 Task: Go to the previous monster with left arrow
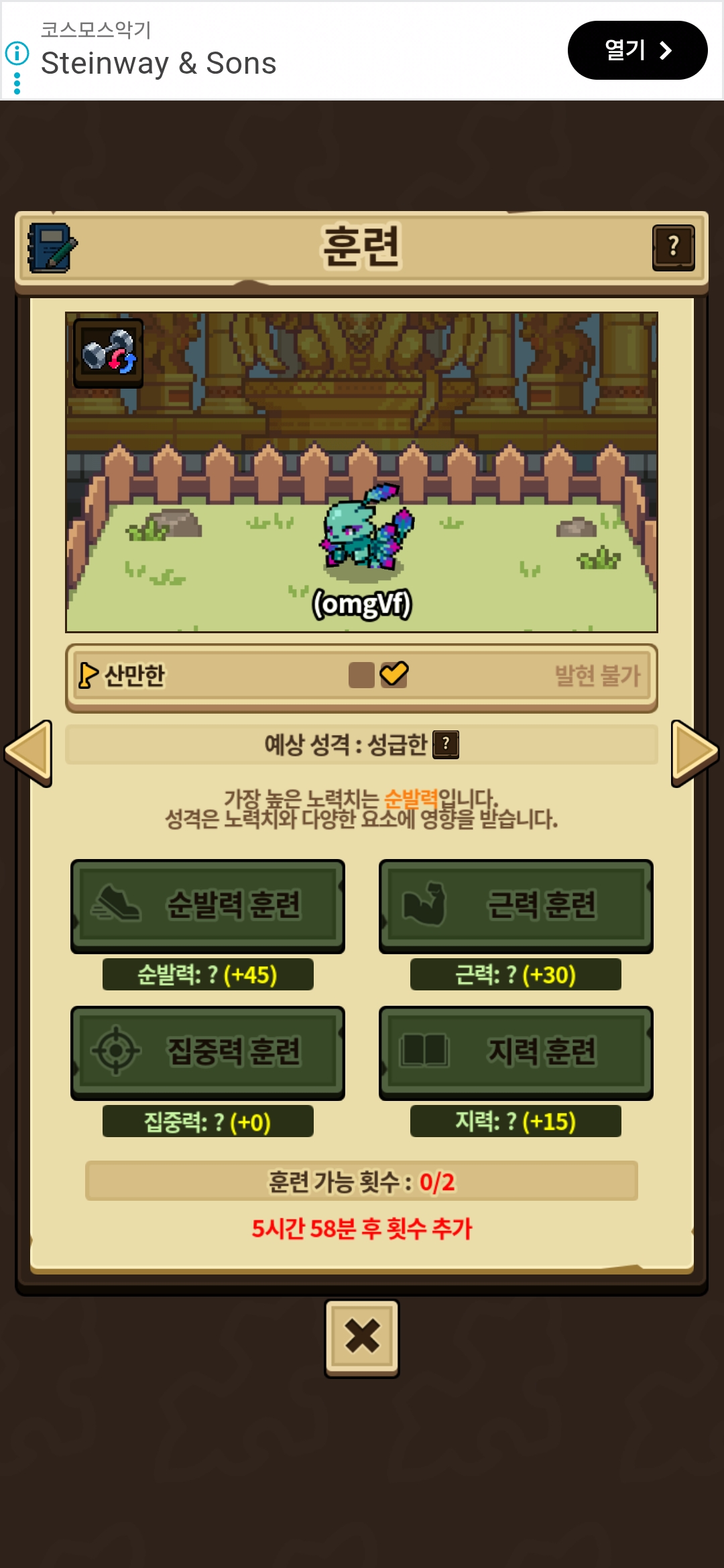(29, 753)
